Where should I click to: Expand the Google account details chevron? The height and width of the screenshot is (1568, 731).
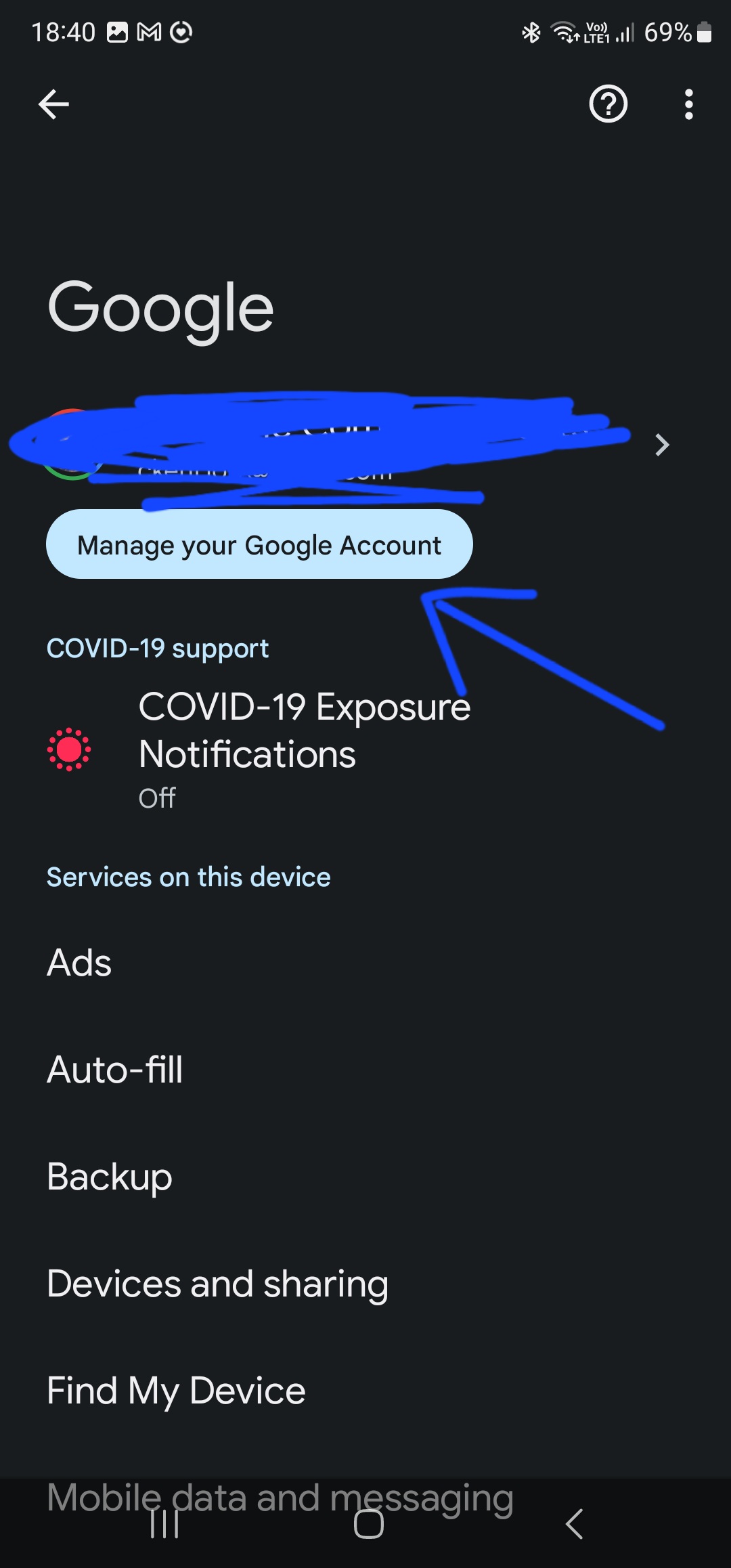661,445
